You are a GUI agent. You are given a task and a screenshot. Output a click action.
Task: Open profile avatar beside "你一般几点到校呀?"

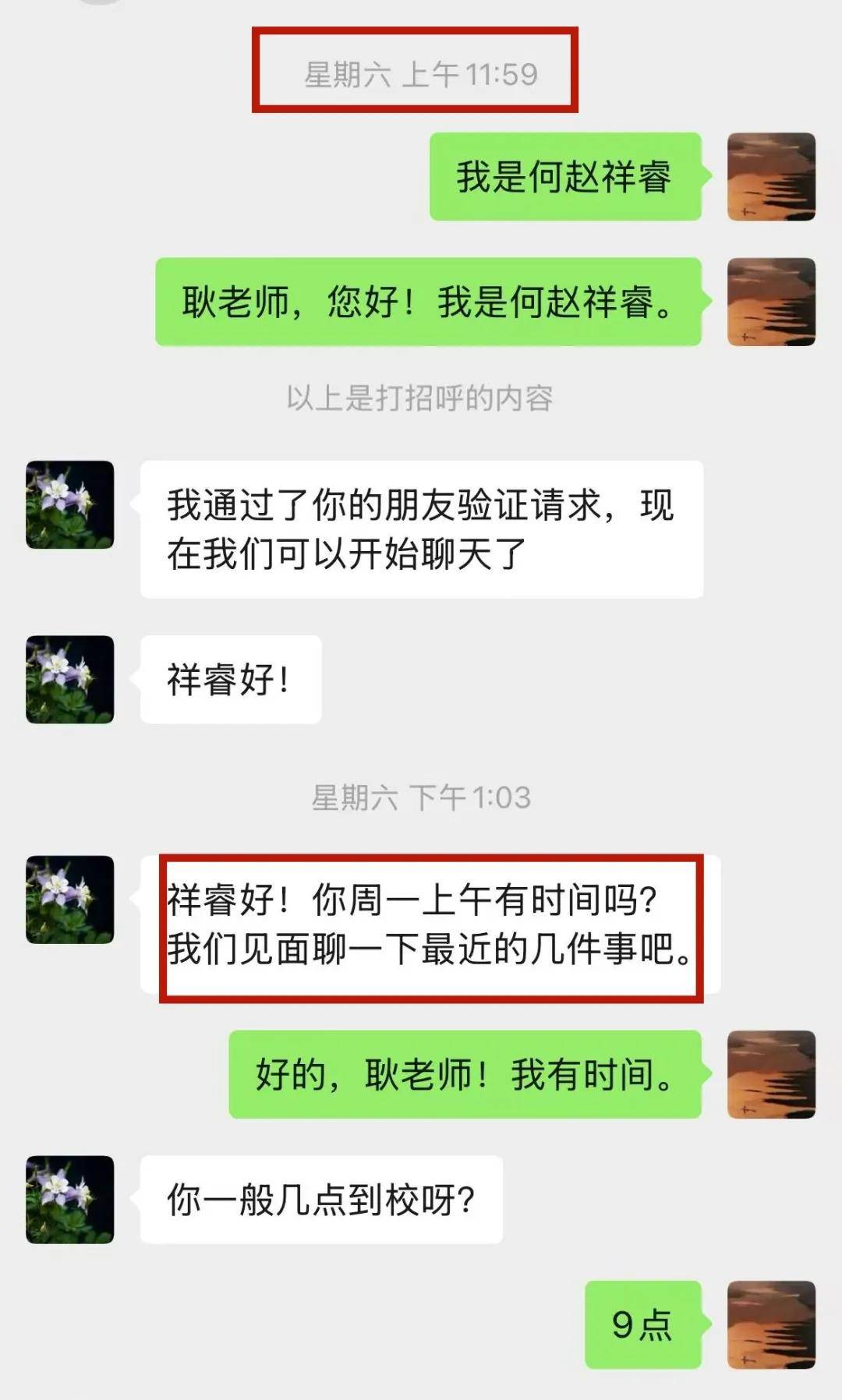coord(70,1199)
